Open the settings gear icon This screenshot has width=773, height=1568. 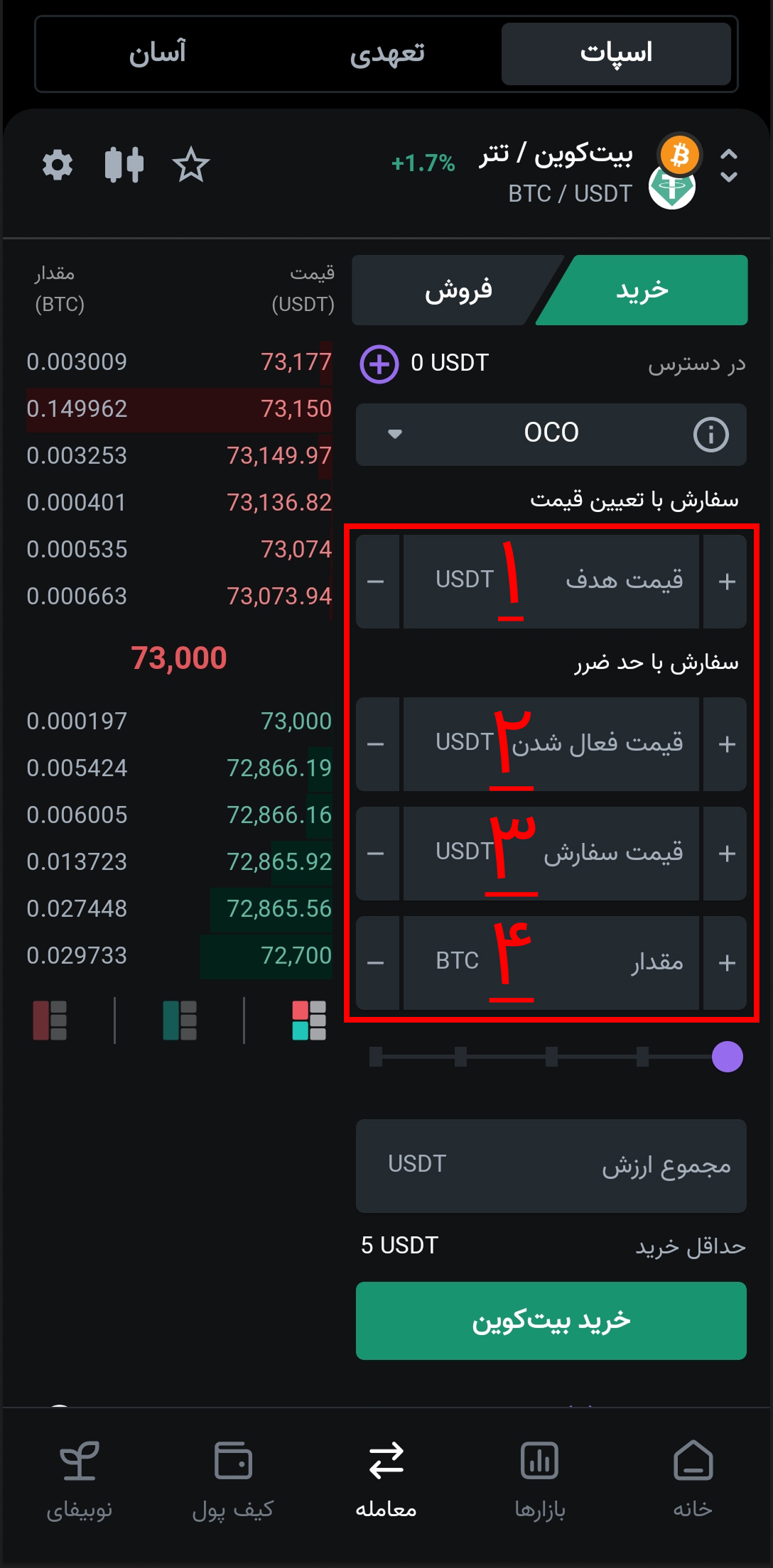pyautogui.click(x=58, y=165)
